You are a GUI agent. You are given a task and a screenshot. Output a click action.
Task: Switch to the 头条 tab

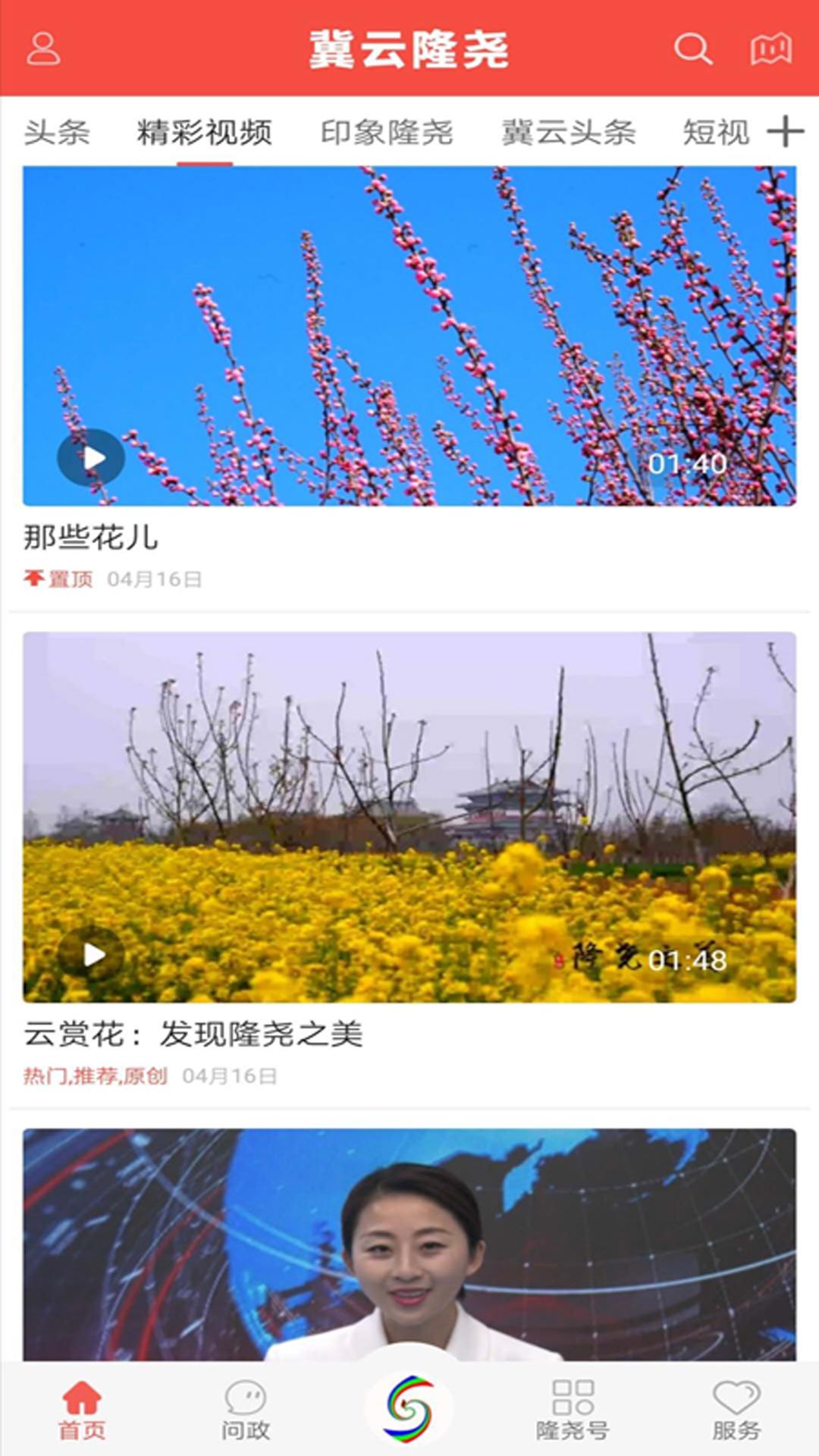click(x=57, y=133)
